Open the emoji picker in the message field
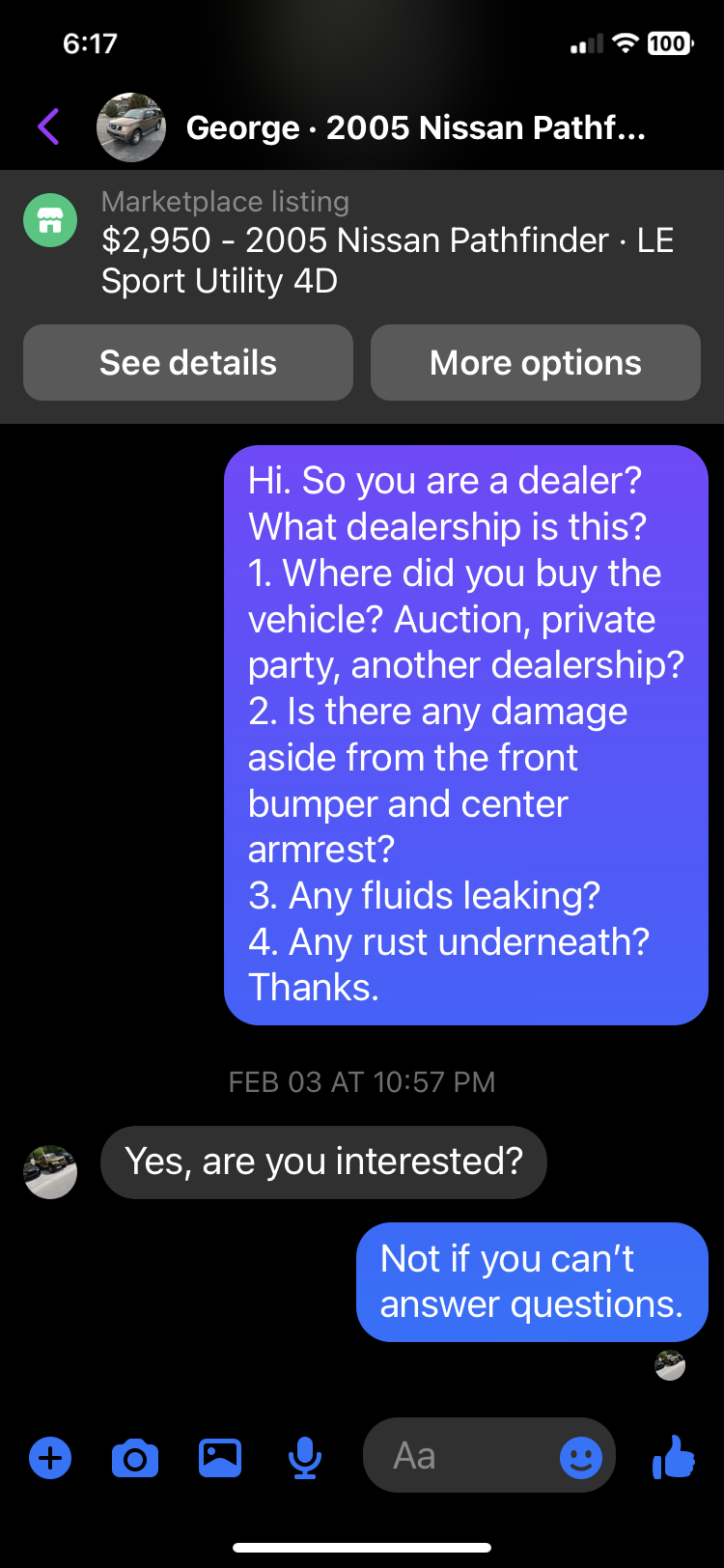The image size is (724, 1568). (581, 1457)
